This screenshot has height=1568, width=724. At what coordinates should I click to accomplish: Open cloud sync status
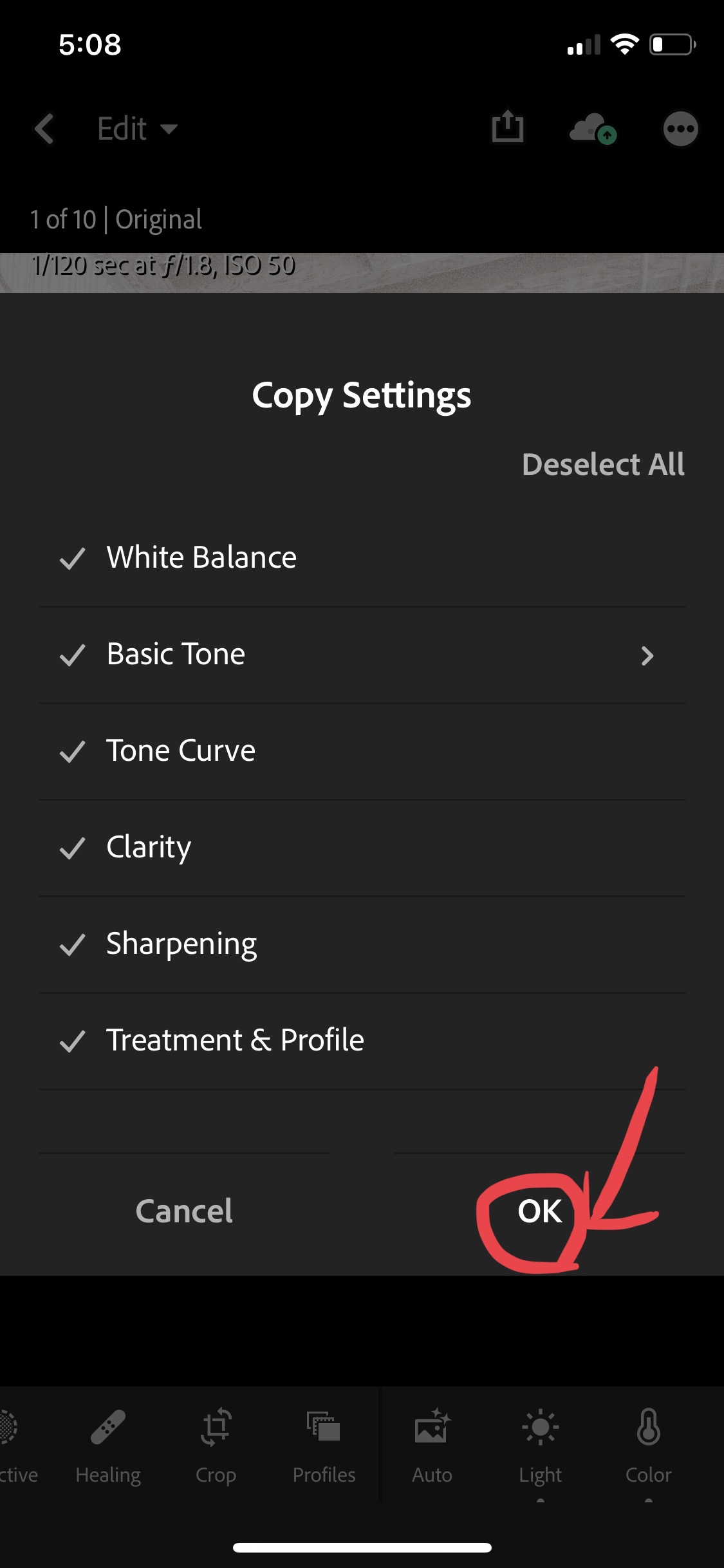[592, 129]
